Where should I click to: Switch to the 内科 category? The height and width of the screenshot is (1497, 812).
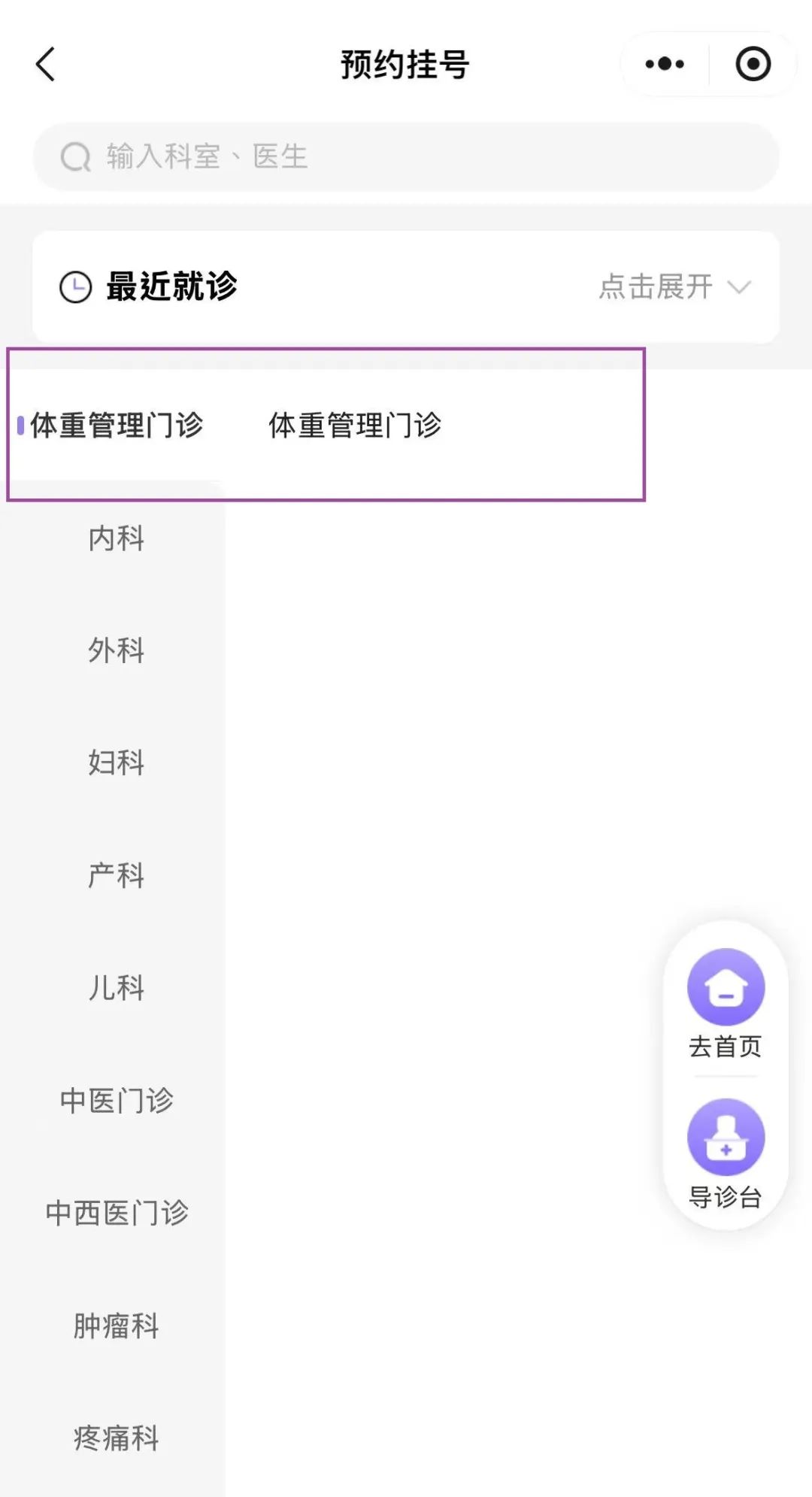point(116,538)
